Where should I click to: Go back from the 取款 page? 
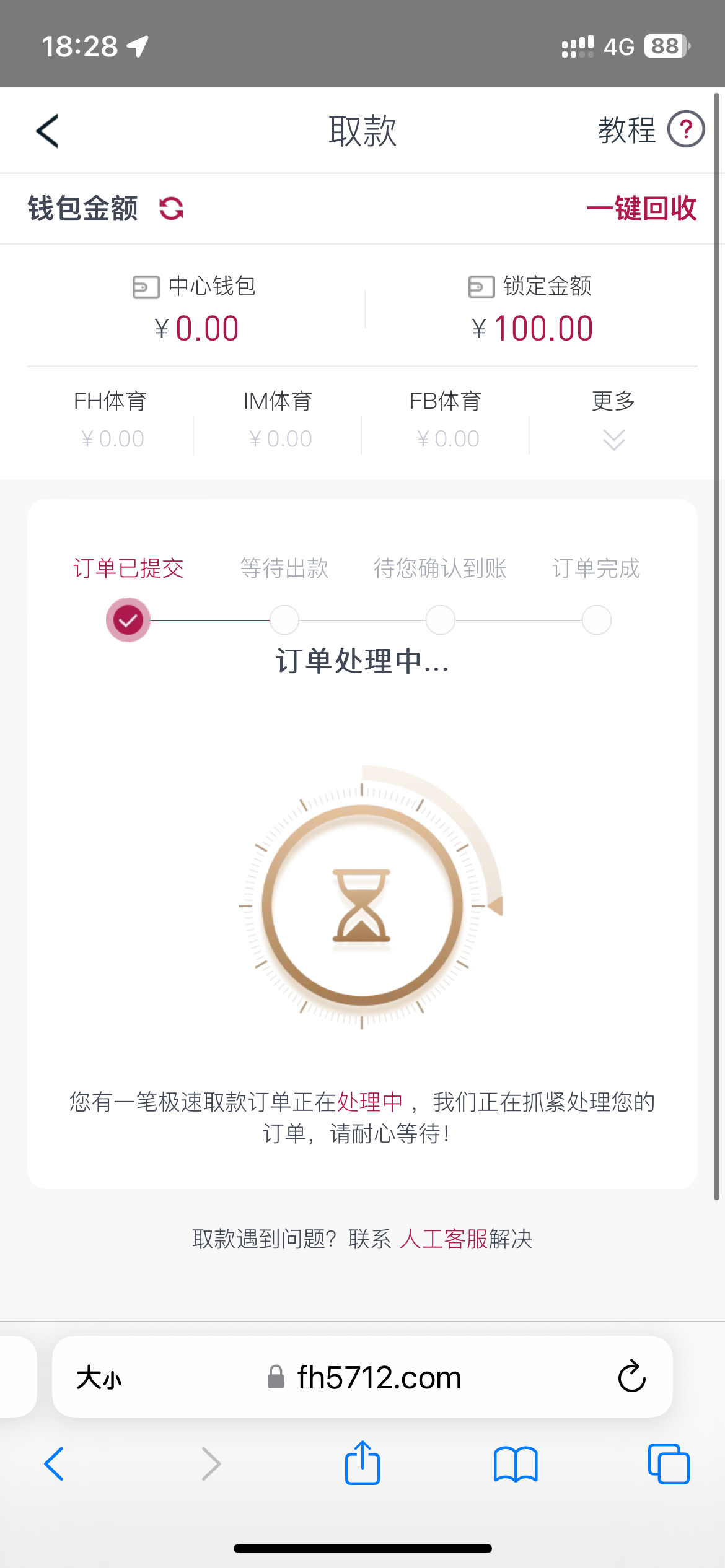48,131
